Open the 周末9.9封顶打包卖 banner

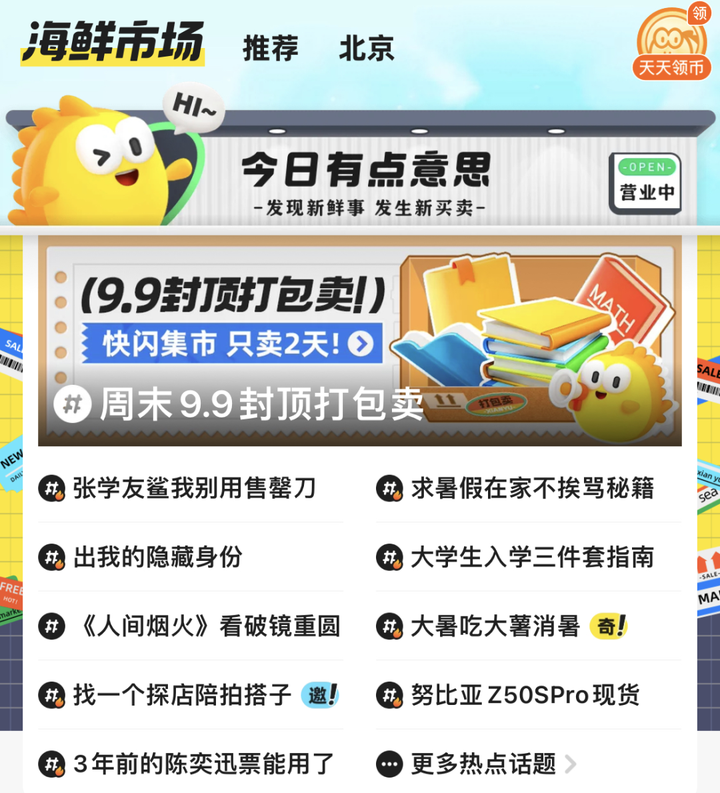360,340
